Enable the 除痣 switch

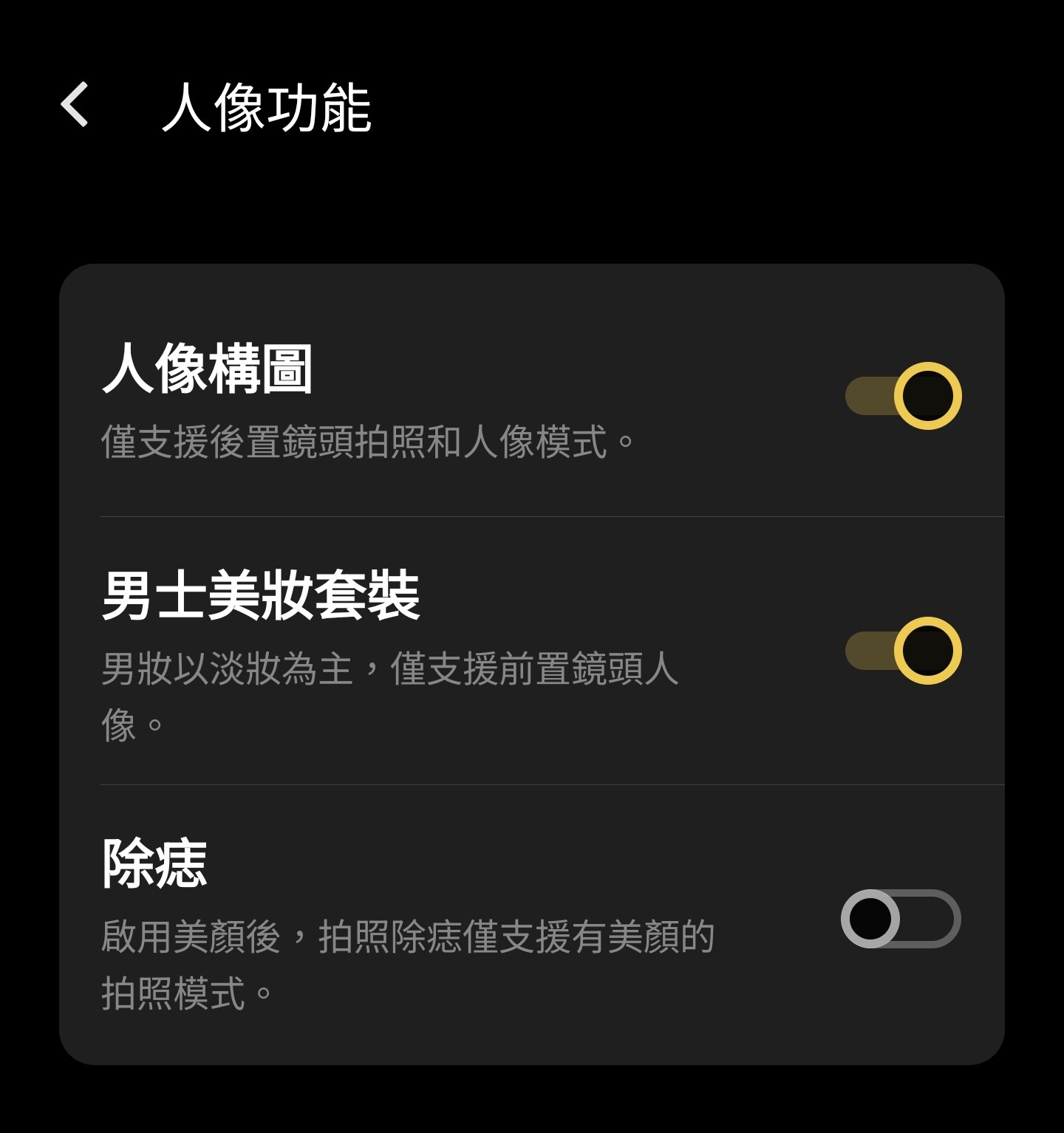click(901, 919)
